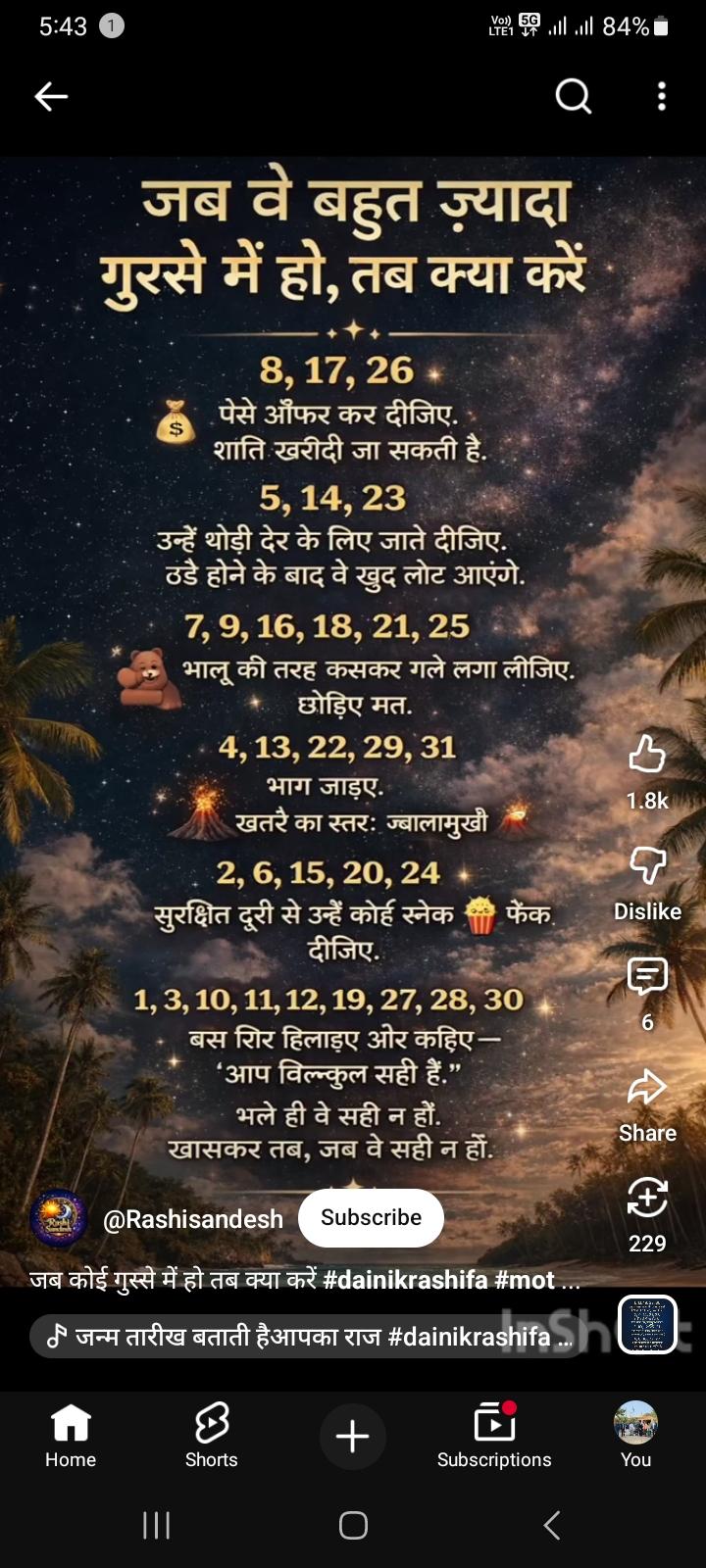
Task: Tap the system home button
Action: tap(353, 1525)
